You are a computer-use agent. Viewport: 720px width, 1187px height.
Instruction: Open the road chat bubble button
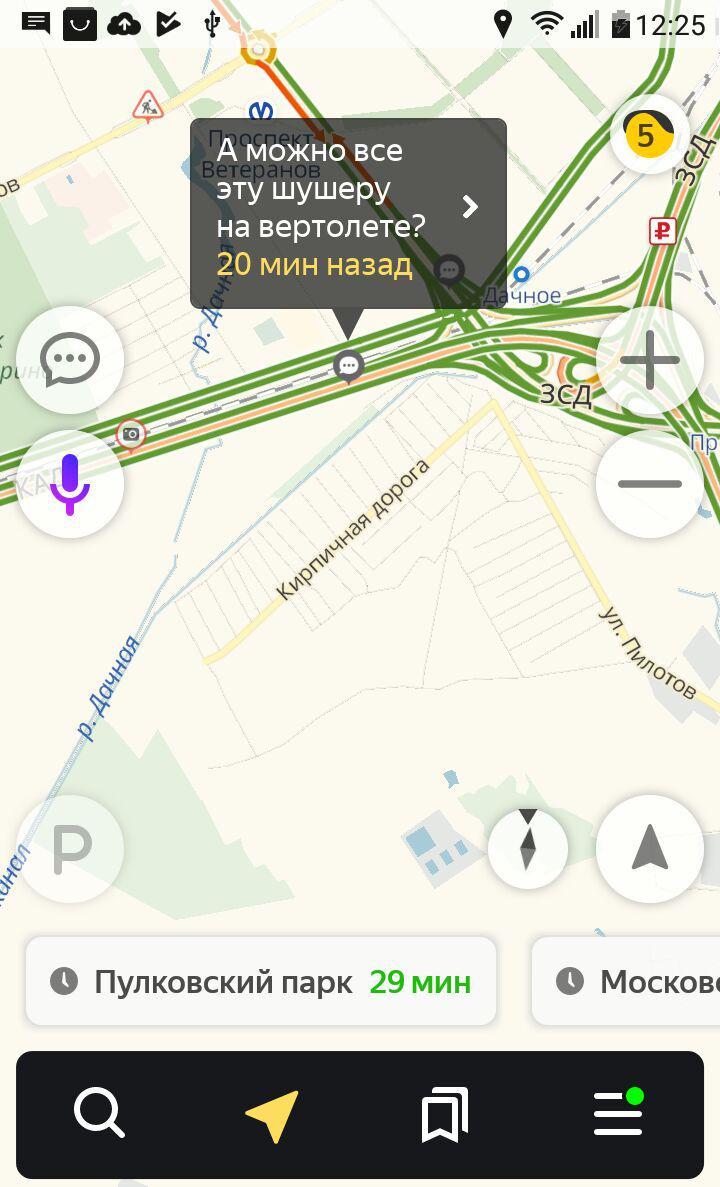click(70, 360)
